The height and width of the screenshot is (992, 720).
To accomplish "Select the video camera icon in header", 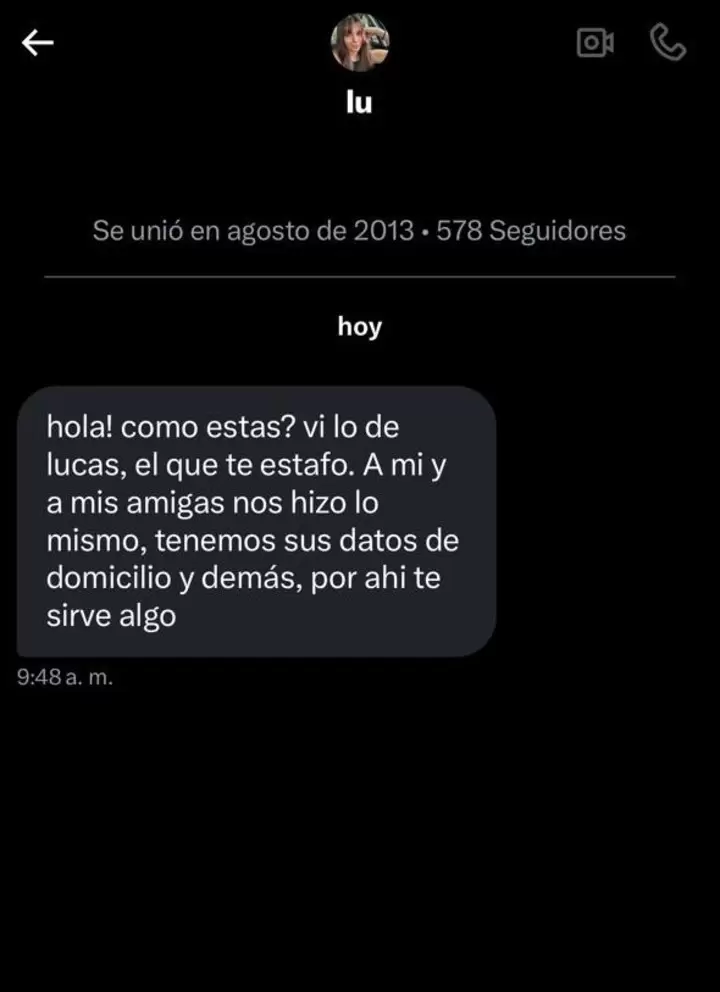I will click(595, 42).
